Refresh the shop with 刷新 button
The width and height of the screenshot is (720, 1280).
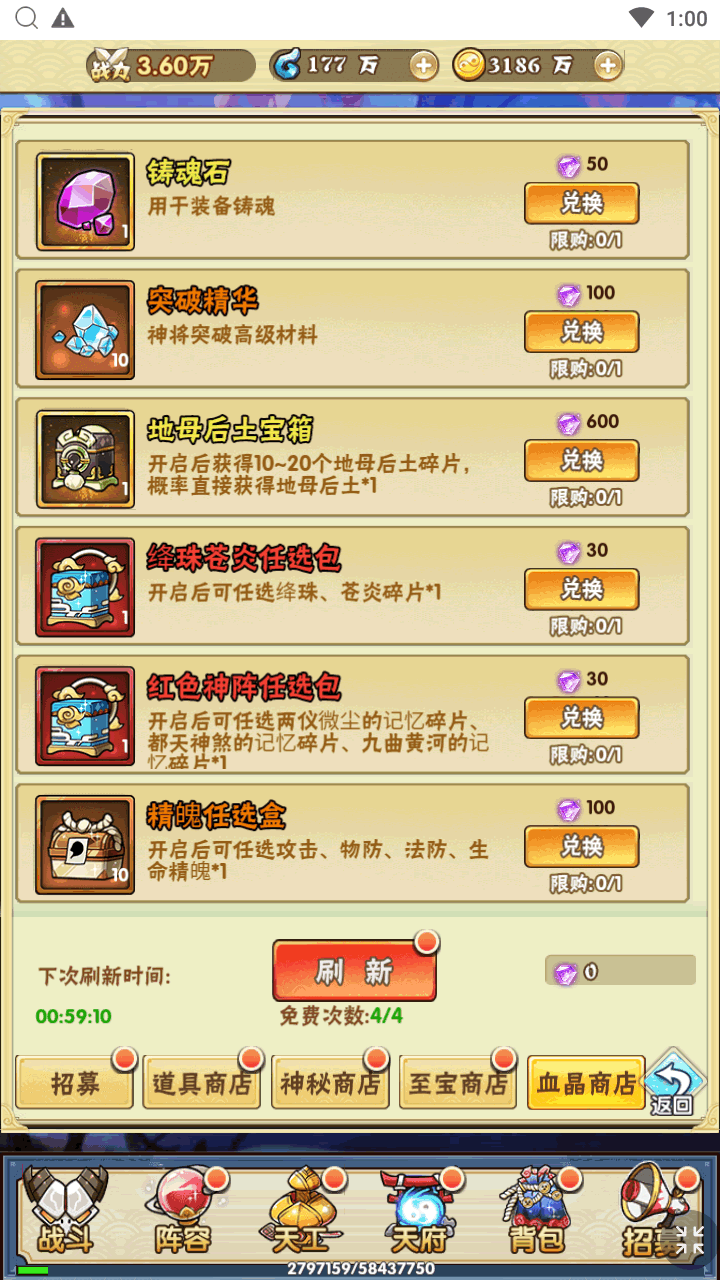[354, 971]
